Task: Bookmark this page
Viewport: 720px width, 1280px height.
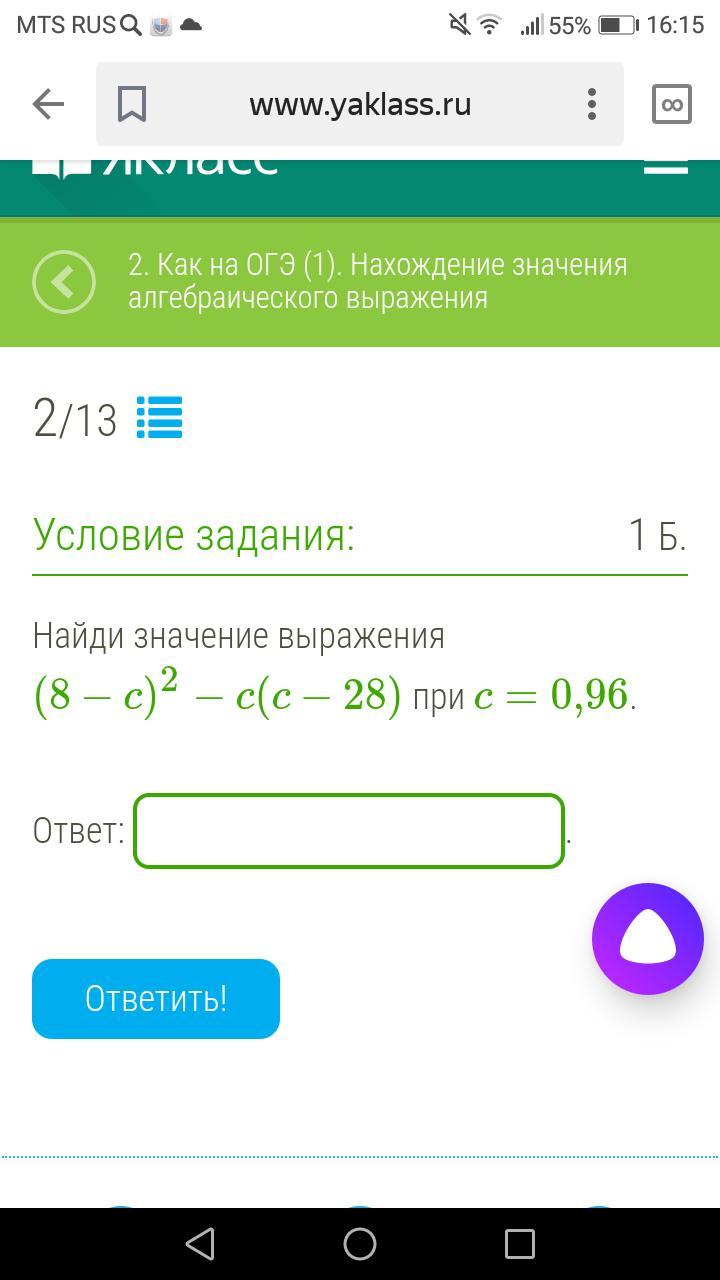Action: tap(132, 104)
